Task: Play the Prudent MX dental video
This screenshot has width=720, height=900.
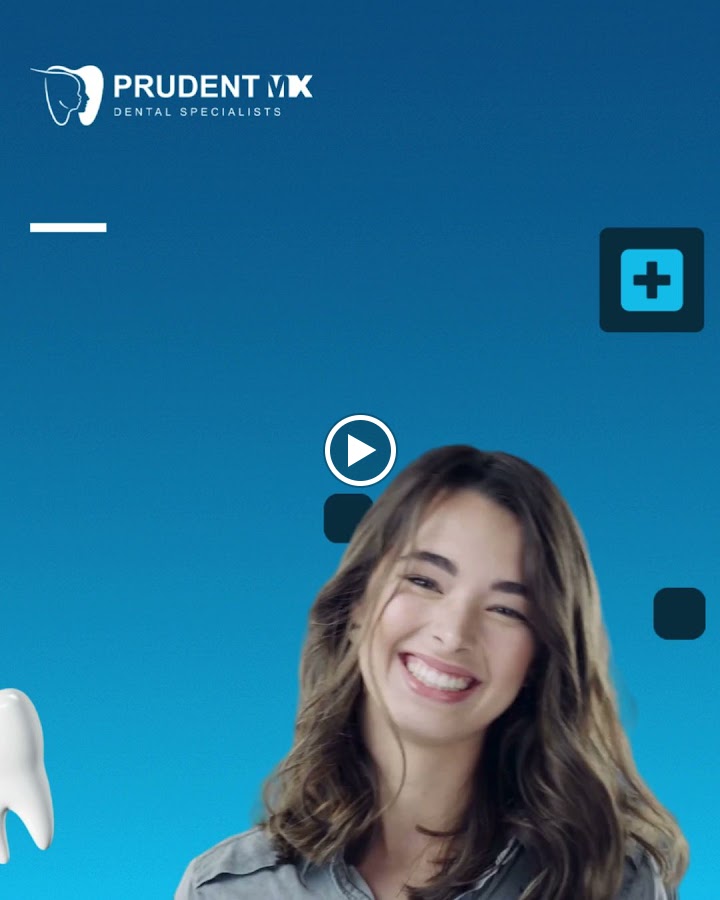Action: pyautogui.click(x=360, y=451)
